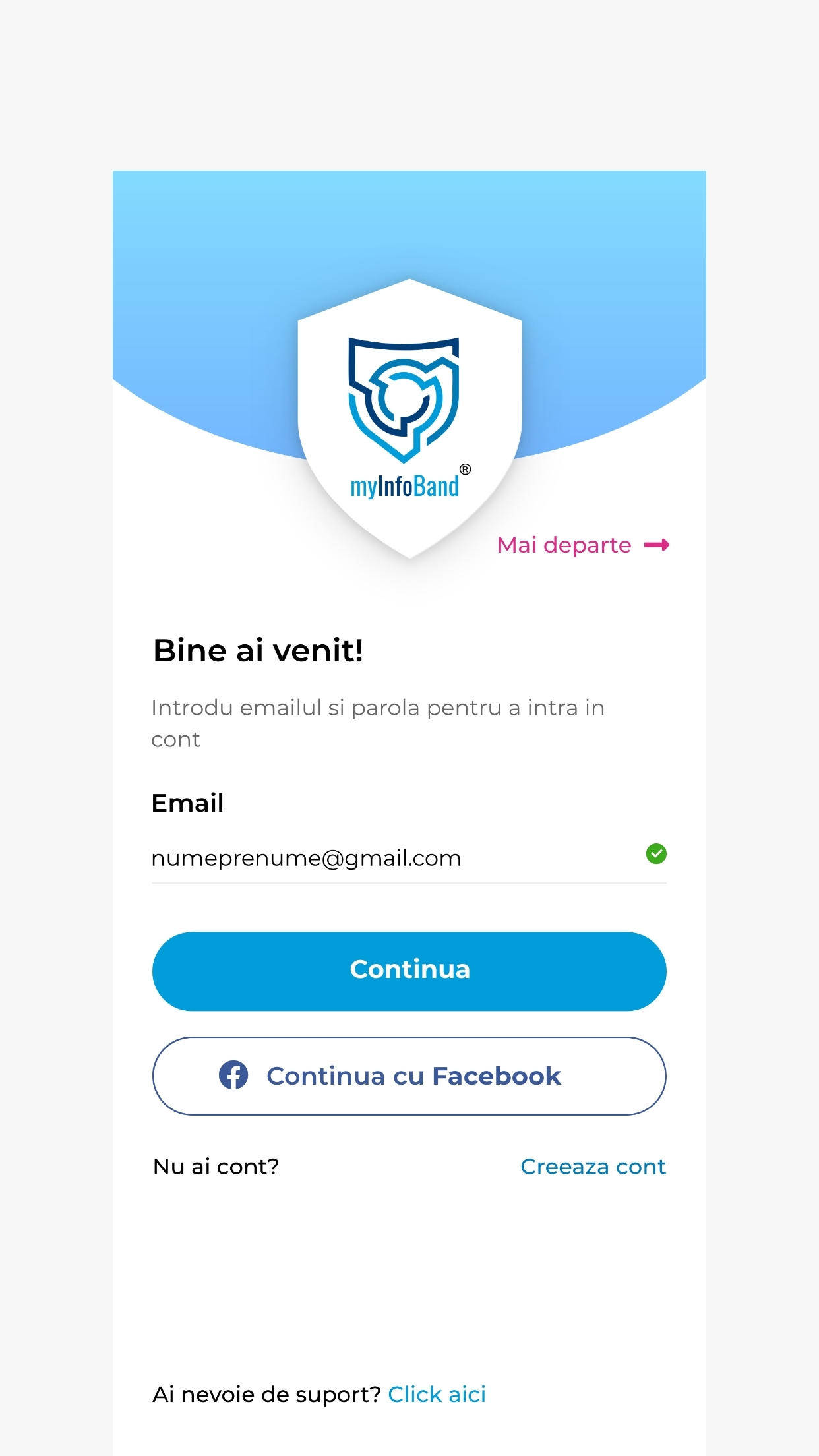Open the Creeaza cont link
The image size is (819, 1456).
pos(593,1167)
